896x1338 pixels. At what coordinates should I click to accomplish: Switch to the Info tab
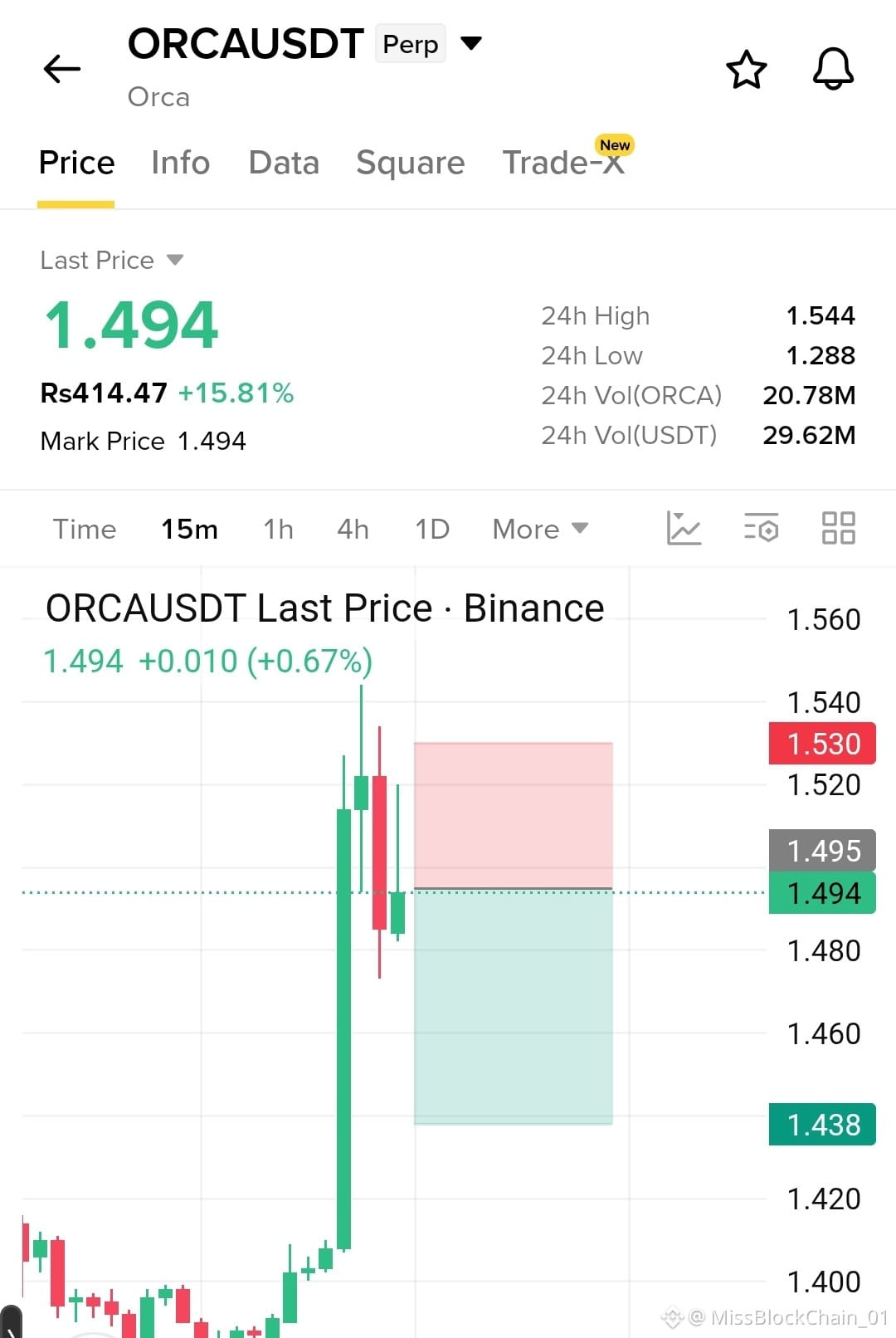click(x=180, y=163)
